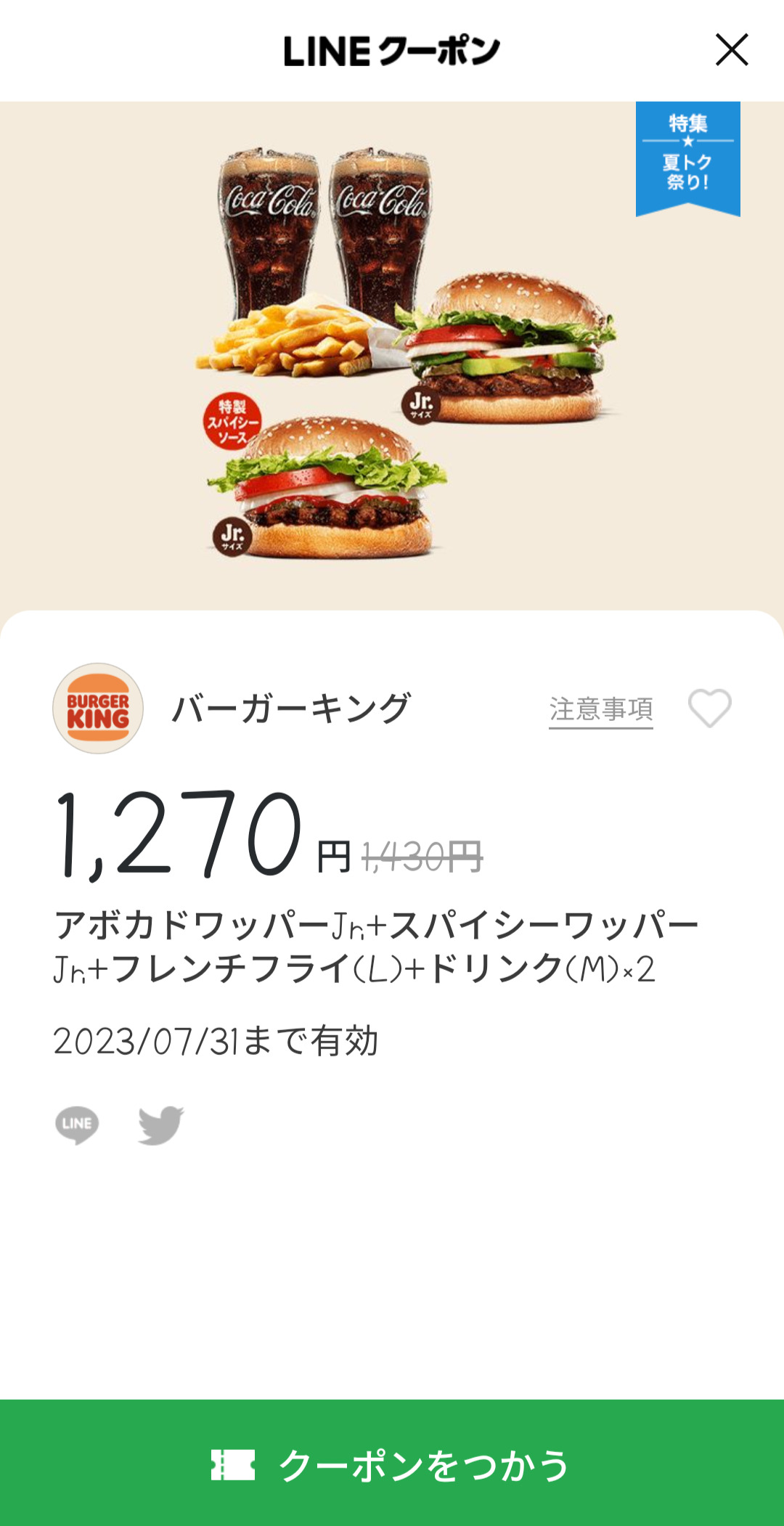
Task: Share the coupon on Twitter
Action: (161, 1125)
